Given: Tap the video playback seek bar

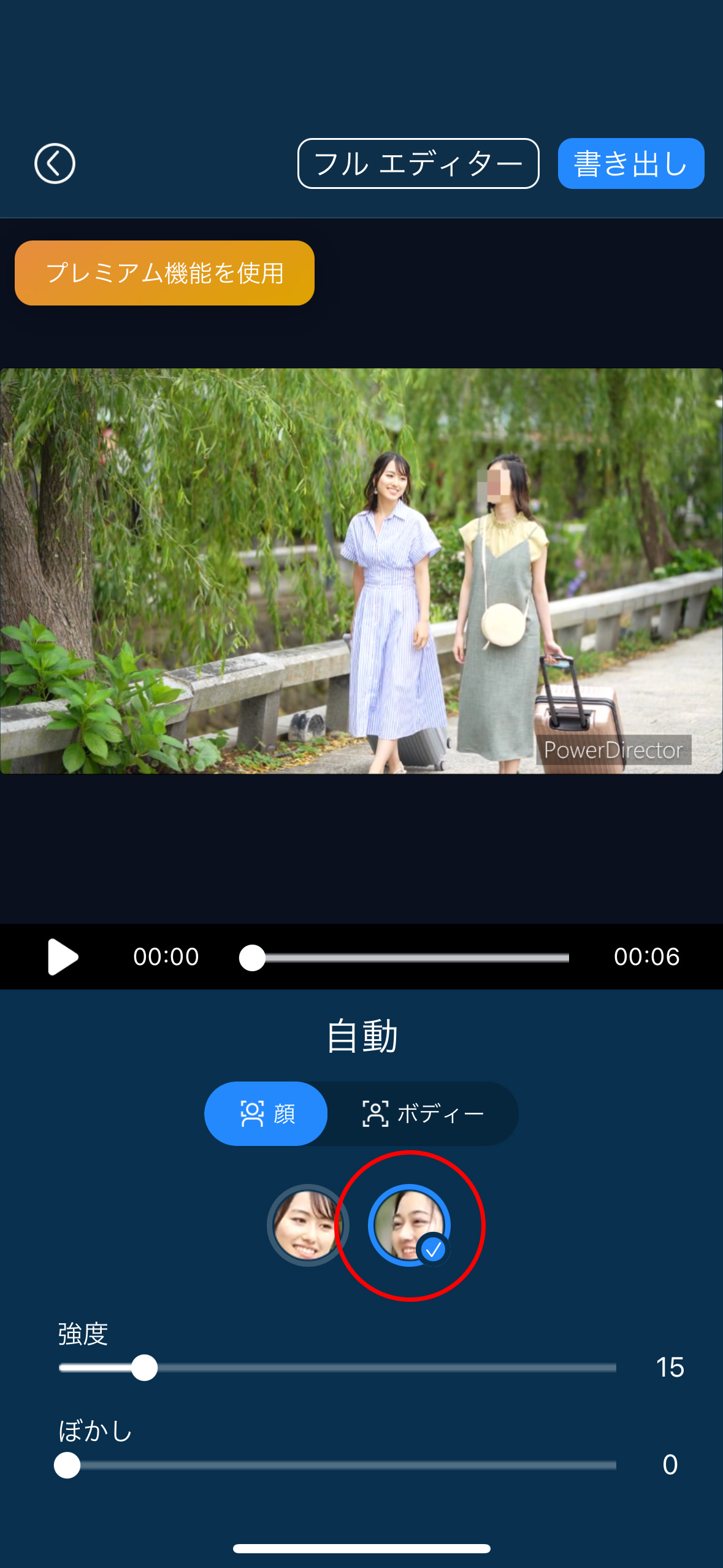Looking at the screenshot, I should (405, 958).
